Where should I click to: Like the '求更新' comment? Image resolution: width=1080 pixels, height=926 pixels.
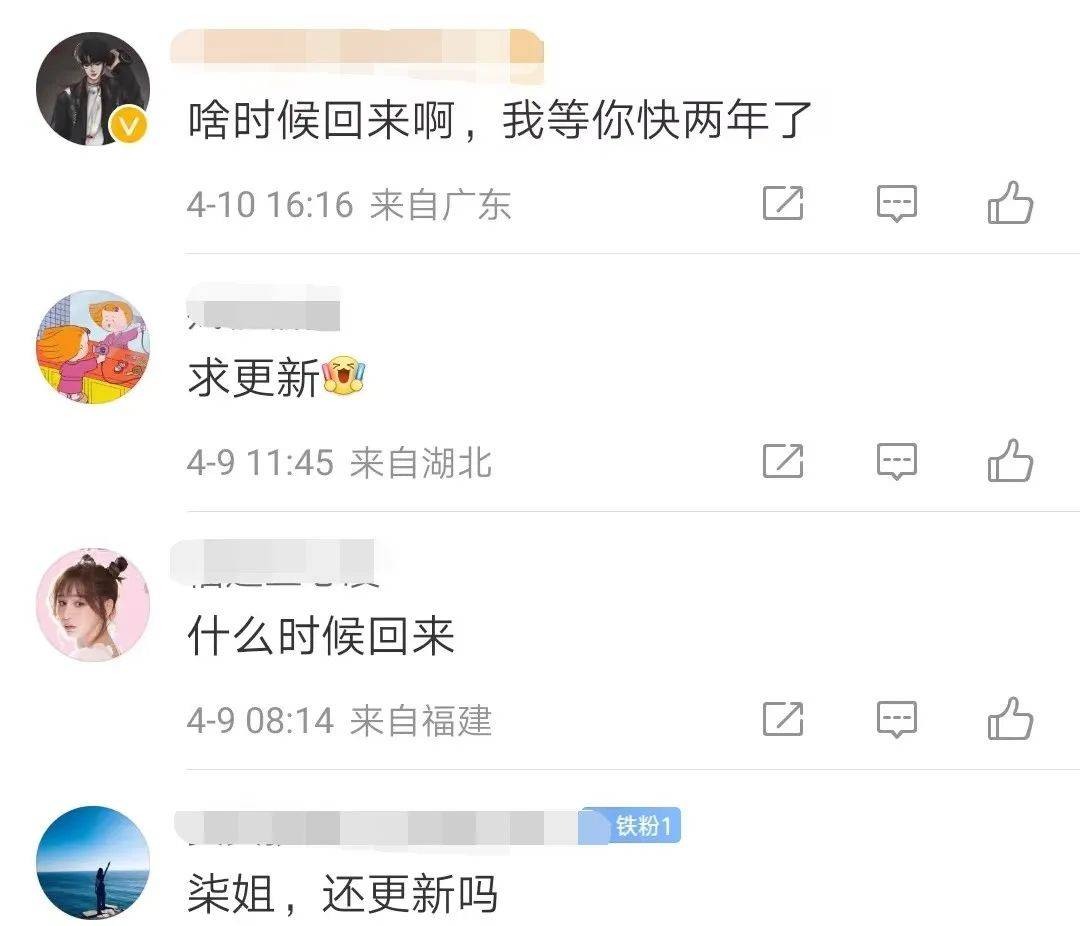pos(1010,461)
